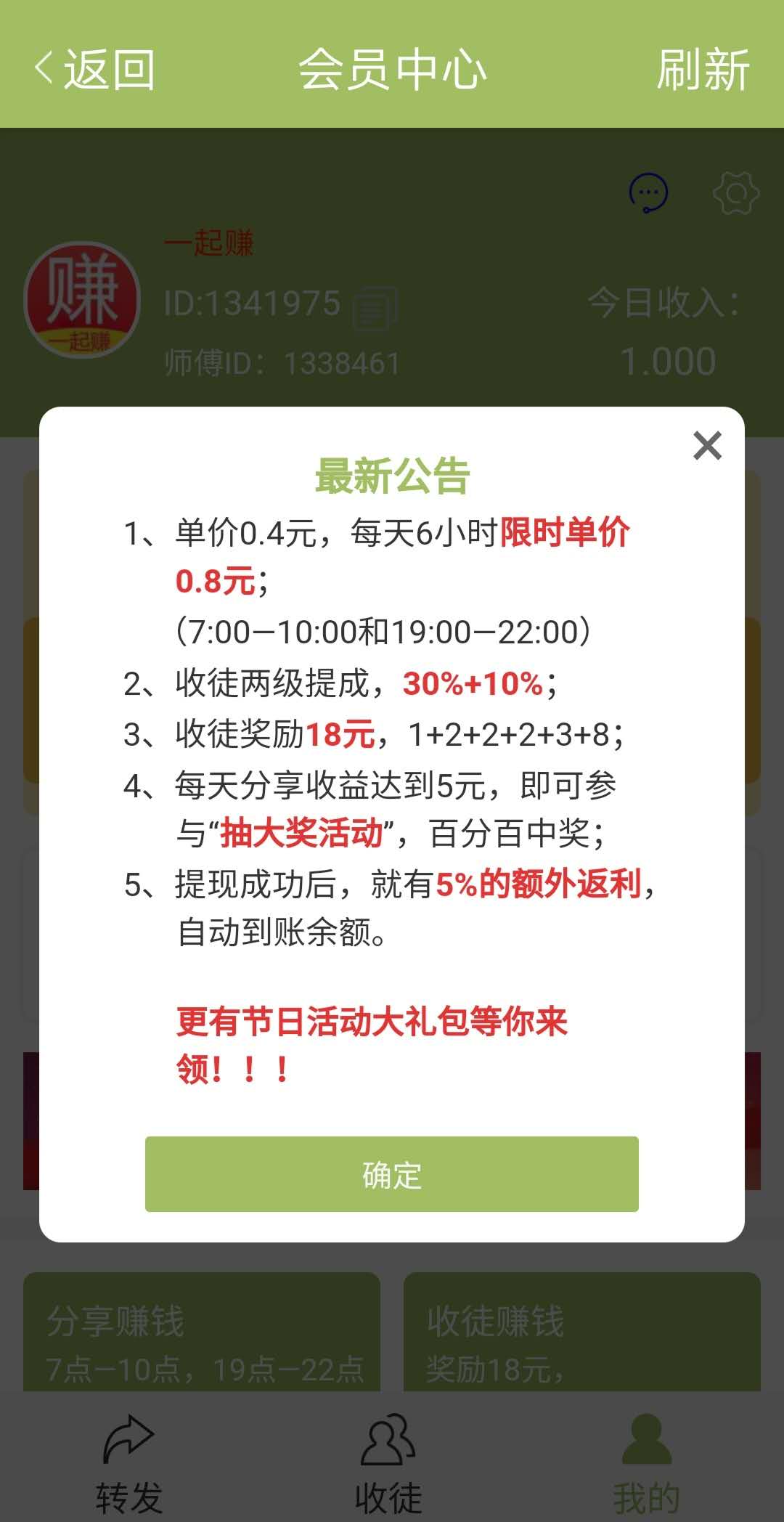This screenshot has height=1522, width=784.
Task: Open the chat message bubble icon
Action: pyautogui.click(x=648, y=193)
